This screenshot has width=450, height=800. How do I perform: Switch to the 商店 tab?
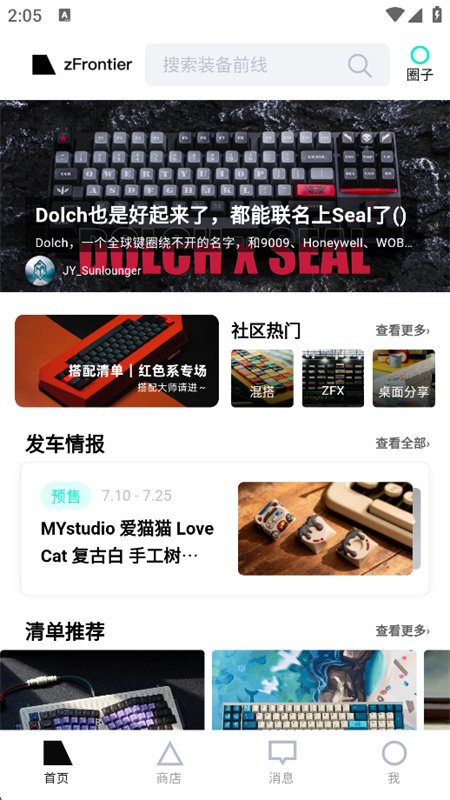coord(169,763)
